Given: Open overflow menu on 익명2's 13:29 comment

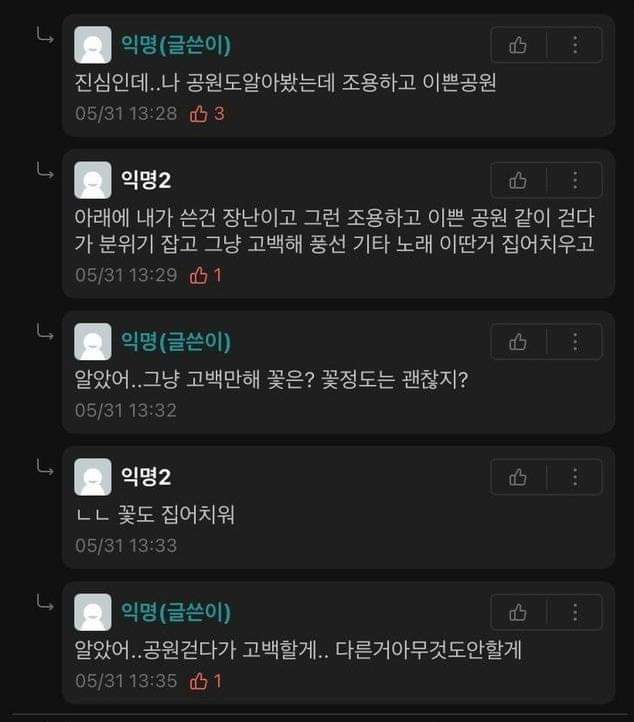Looking at the screenshot, I should tap(575, 180).
